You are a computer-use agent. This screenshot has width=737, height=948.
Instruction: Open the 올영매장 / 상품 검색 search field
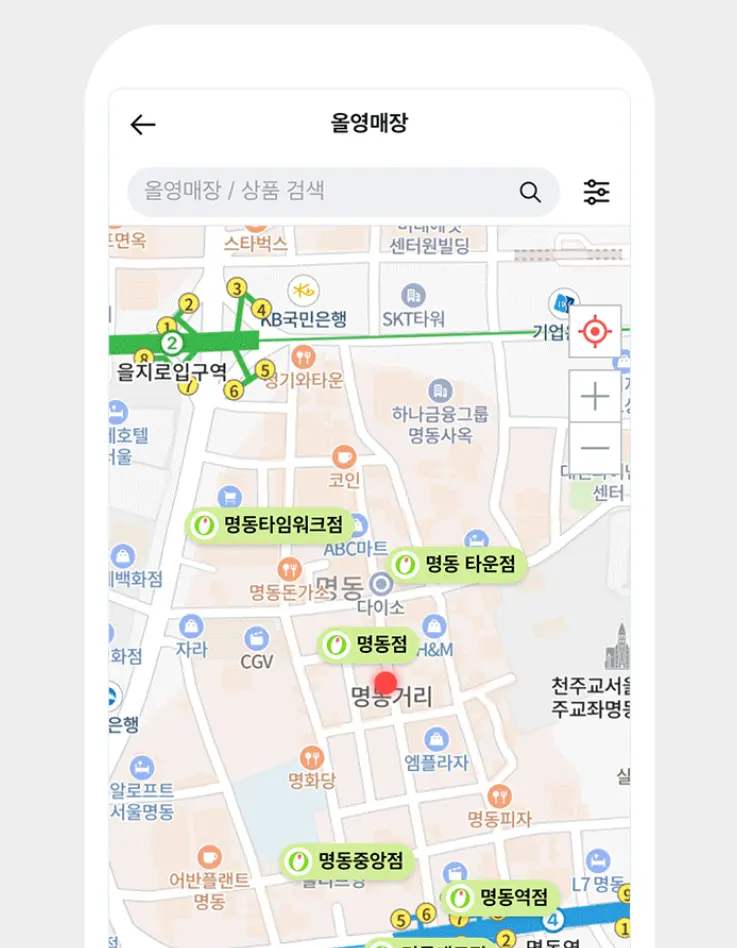[x=320, y=191]
